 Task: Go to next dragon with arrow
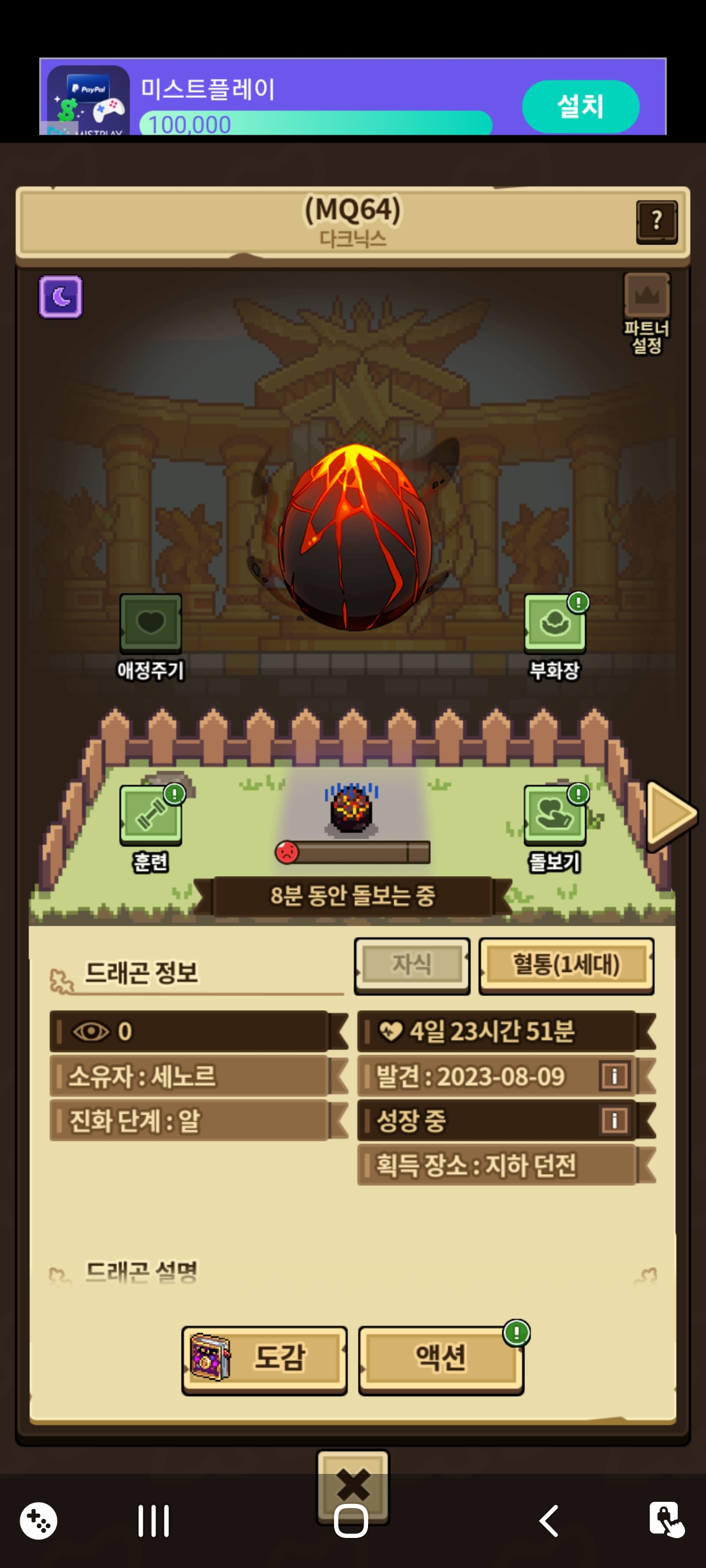[670, 815]
